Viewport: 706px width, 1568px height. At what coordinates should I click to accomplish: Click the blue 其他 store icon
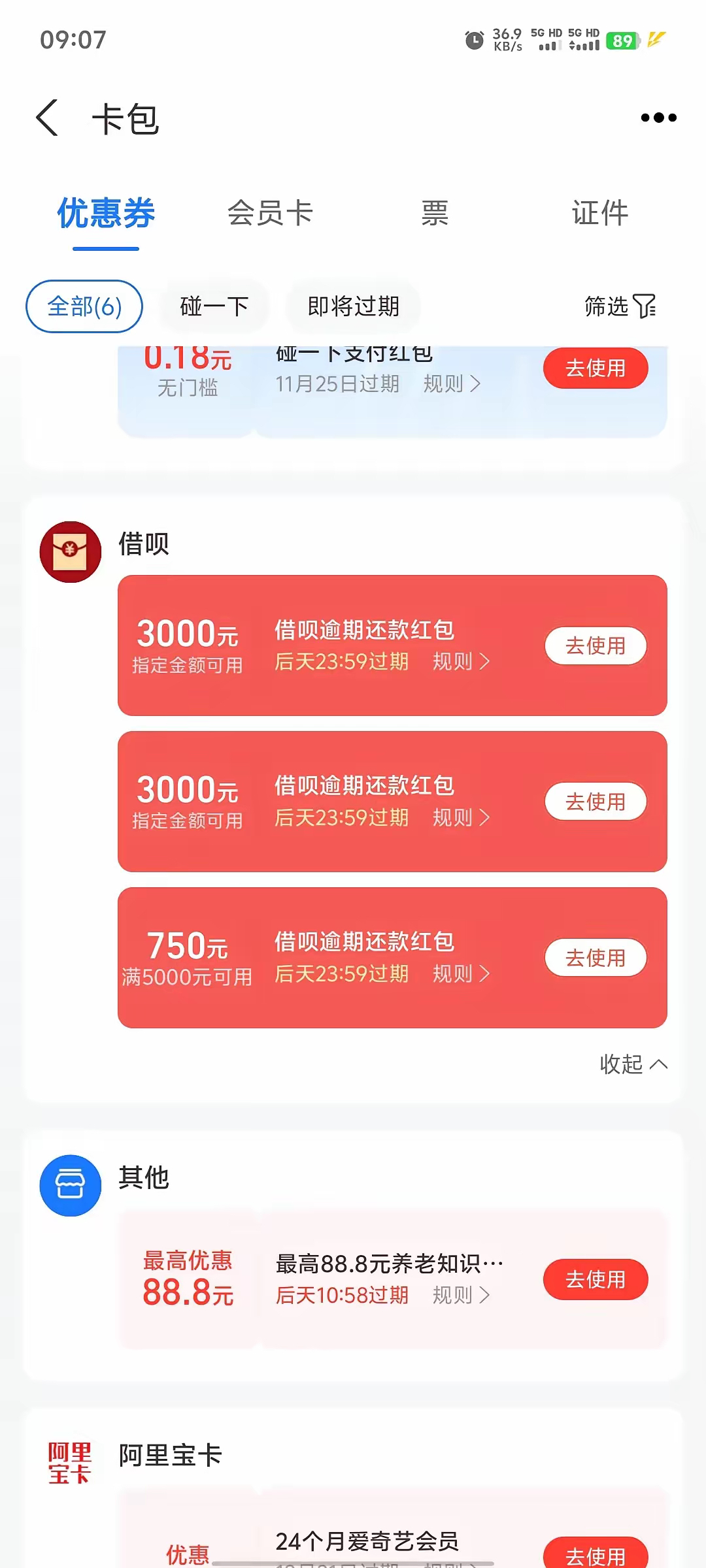click(x=71, y=1186)
